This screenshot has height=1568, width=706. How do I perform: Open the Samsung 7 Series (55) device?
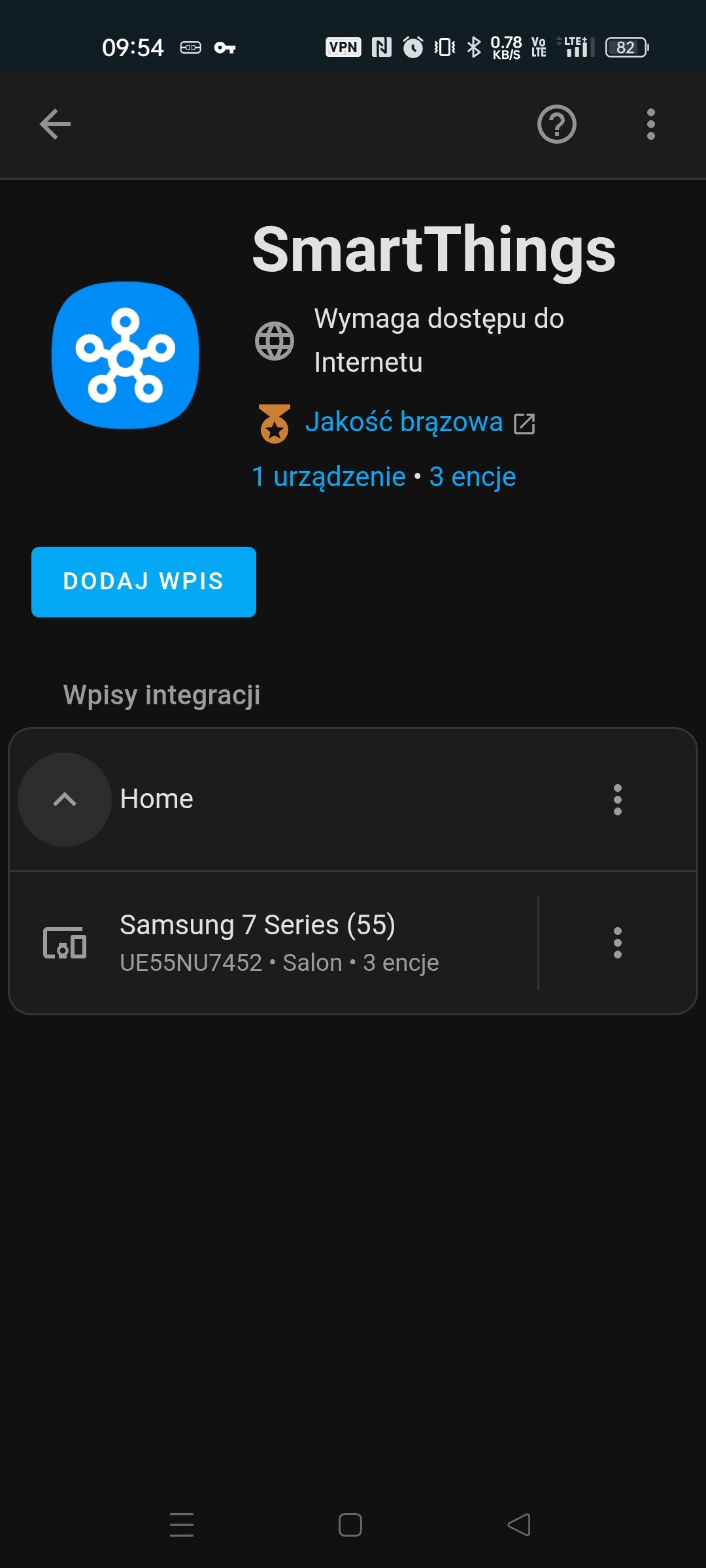coord(275,942)
